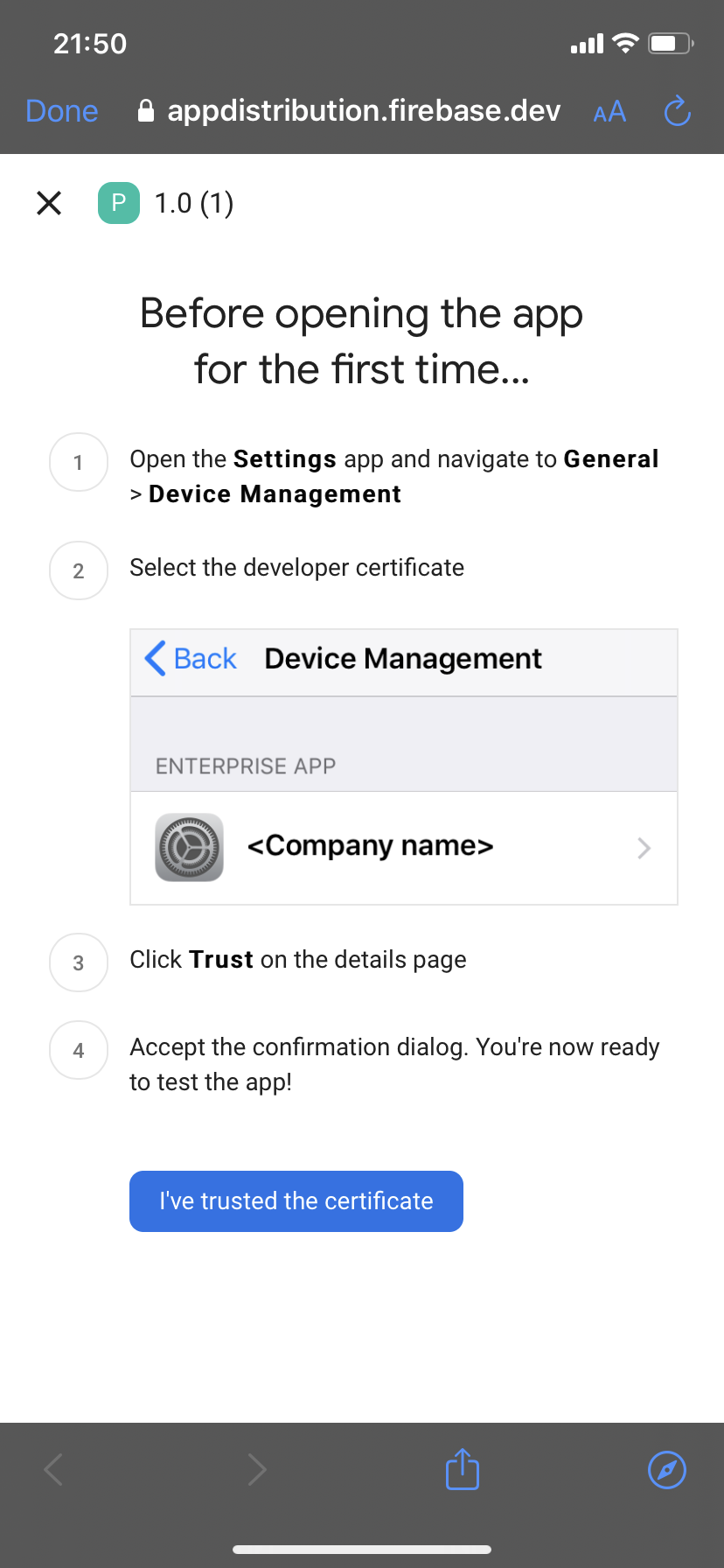Confirm with I've trusted the certificate
This screenshot has width=724, height=1568.
296,1200
